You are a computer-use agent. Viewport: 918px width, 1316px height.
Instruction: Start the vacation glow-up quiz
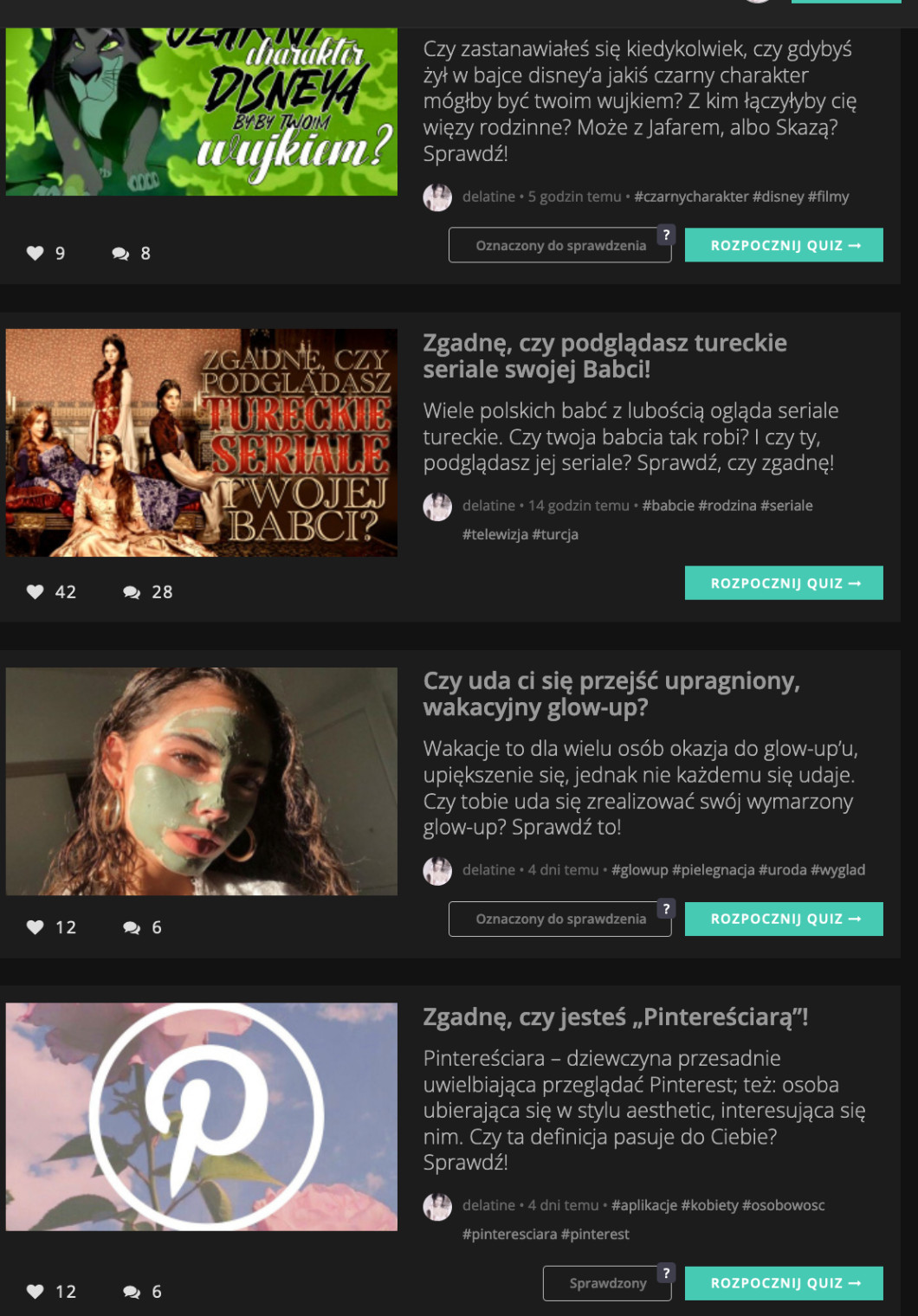click(784, 919)
